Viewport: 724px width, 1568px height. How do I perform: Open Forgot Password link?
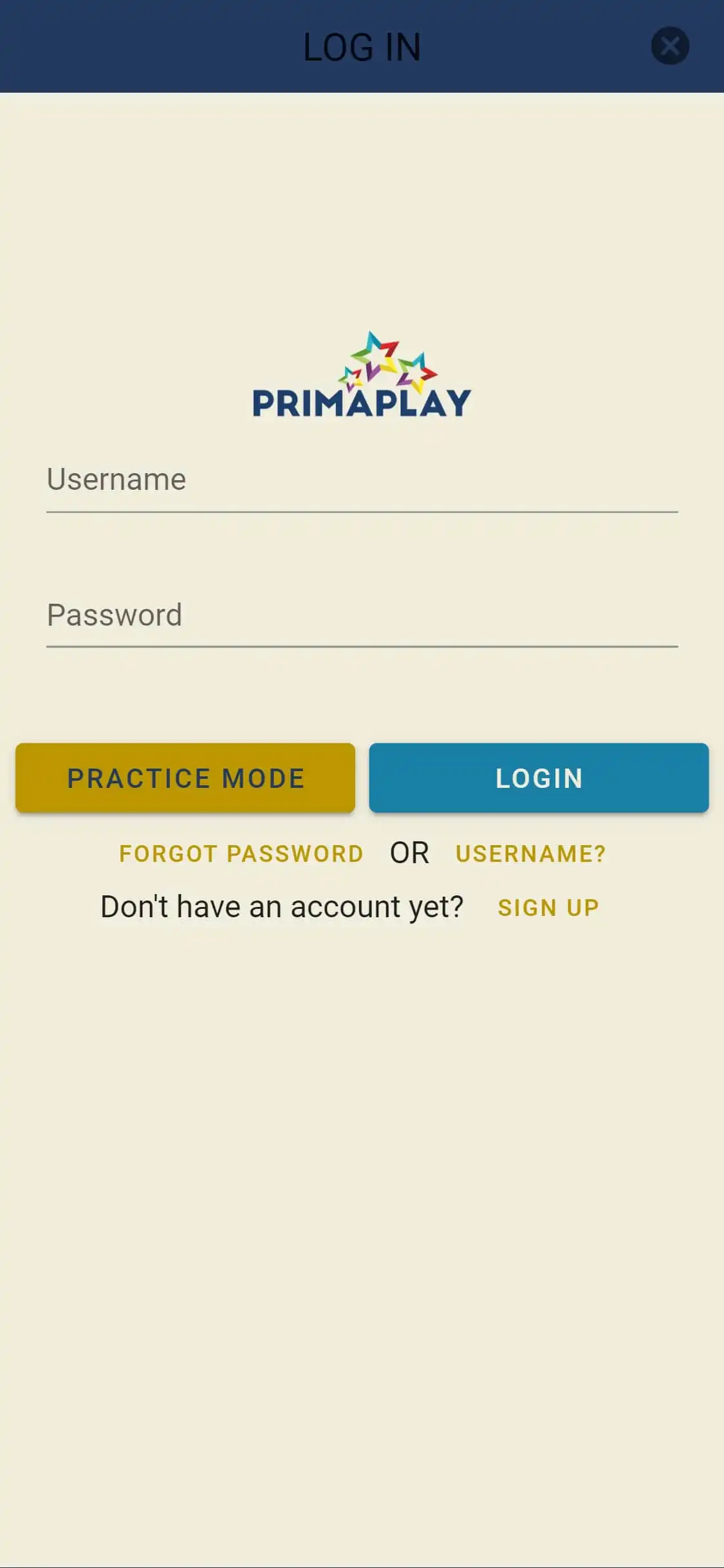tap(241, 854)
